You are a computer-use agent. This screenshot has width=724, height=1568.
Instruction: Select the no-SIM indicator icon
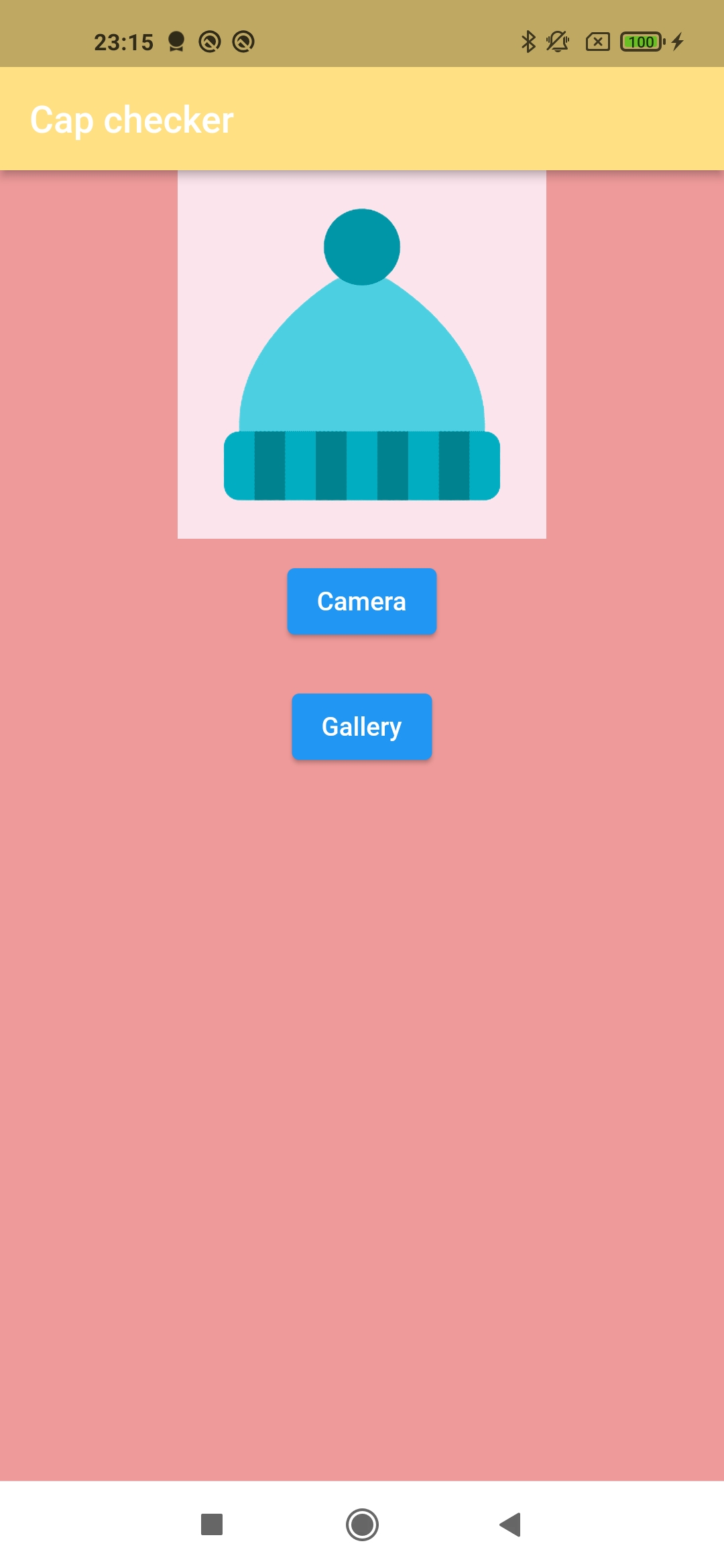[597, 41]
